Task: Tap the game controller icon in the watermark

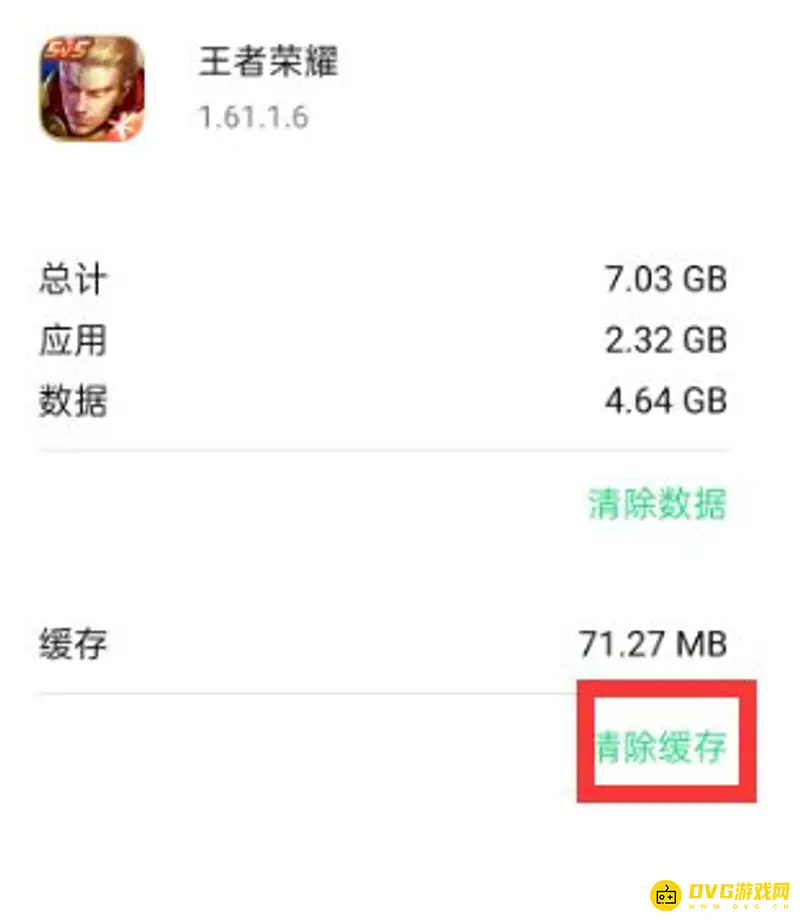Action: coord(665,893)
